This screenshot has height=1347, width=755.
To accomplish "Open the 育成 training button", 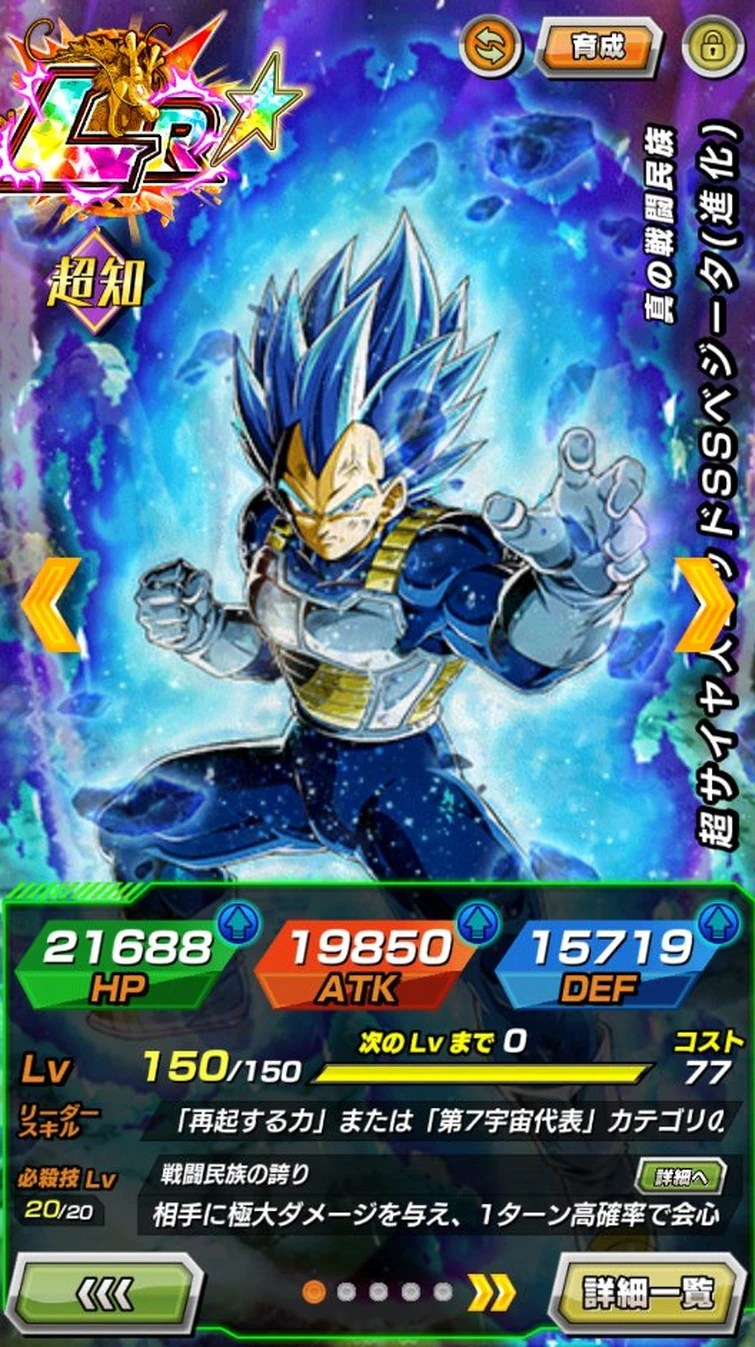I will click(x=600, y=47).
